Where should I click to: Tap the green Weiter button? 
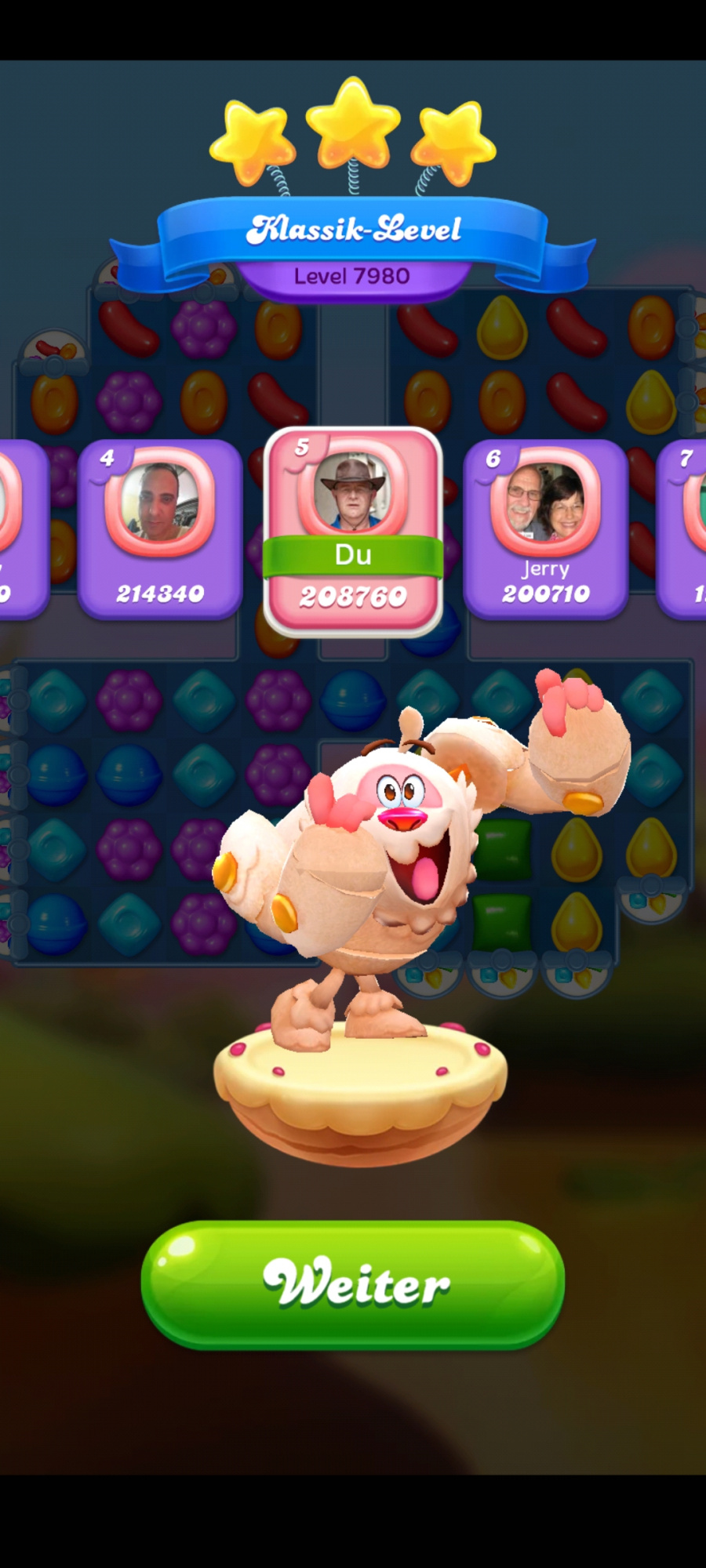click(x=353, y=1284)
